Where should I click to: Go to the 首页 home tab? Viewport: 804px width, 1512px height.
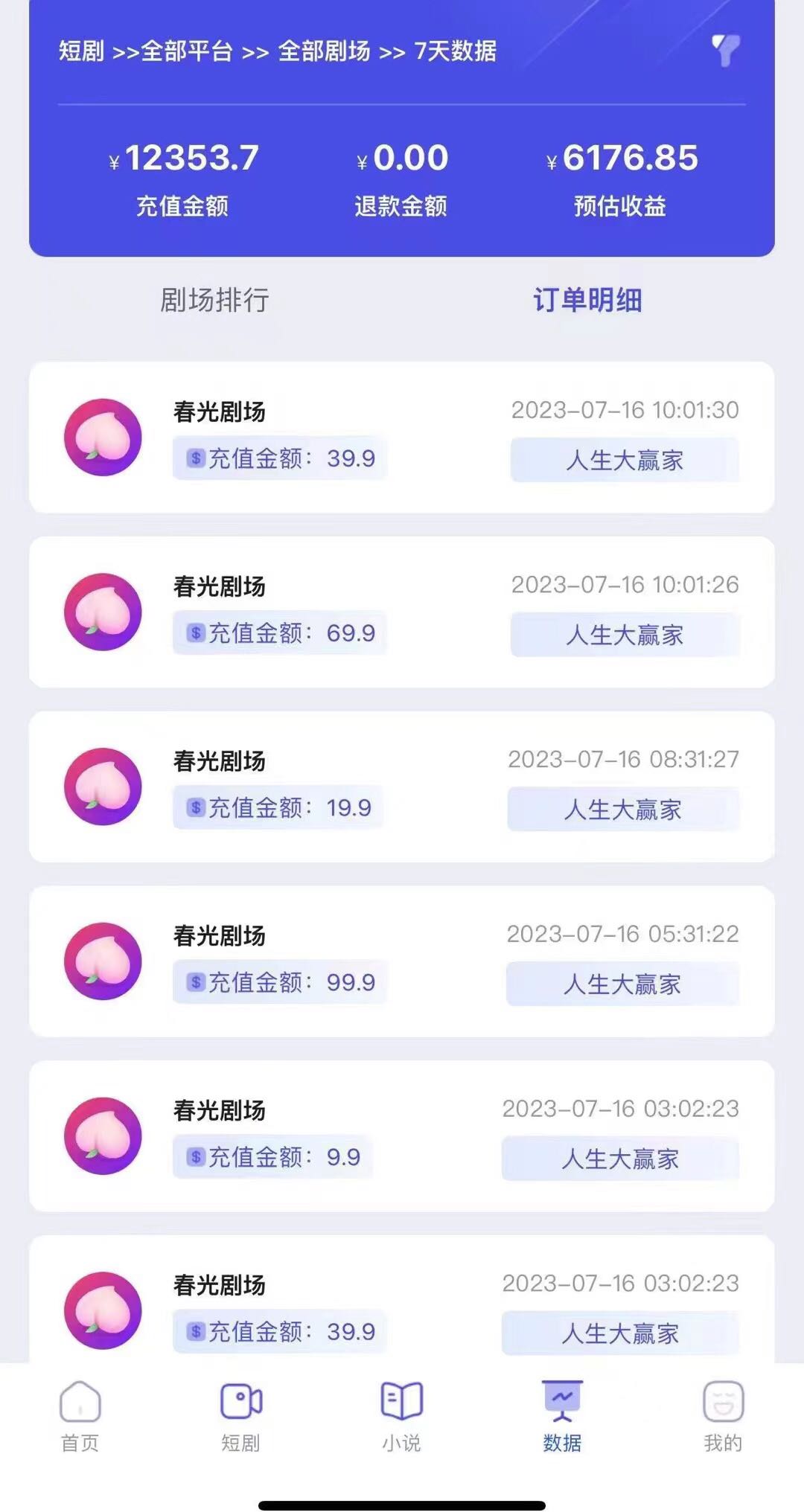click(80, 1416)
